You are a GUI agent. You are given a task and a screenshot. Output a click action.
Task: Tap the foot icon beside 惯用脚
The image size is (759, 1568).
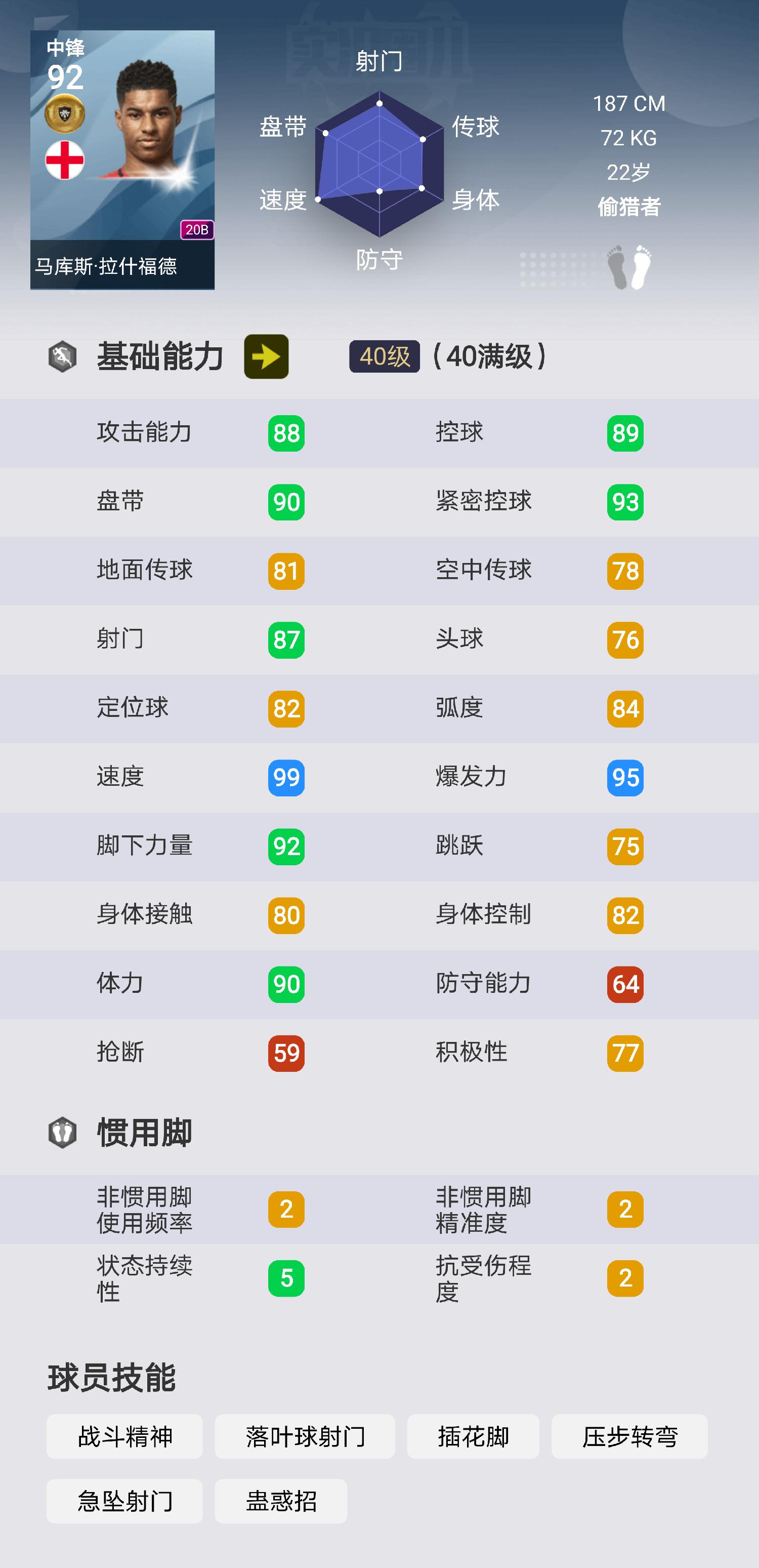click(63, 1131)
